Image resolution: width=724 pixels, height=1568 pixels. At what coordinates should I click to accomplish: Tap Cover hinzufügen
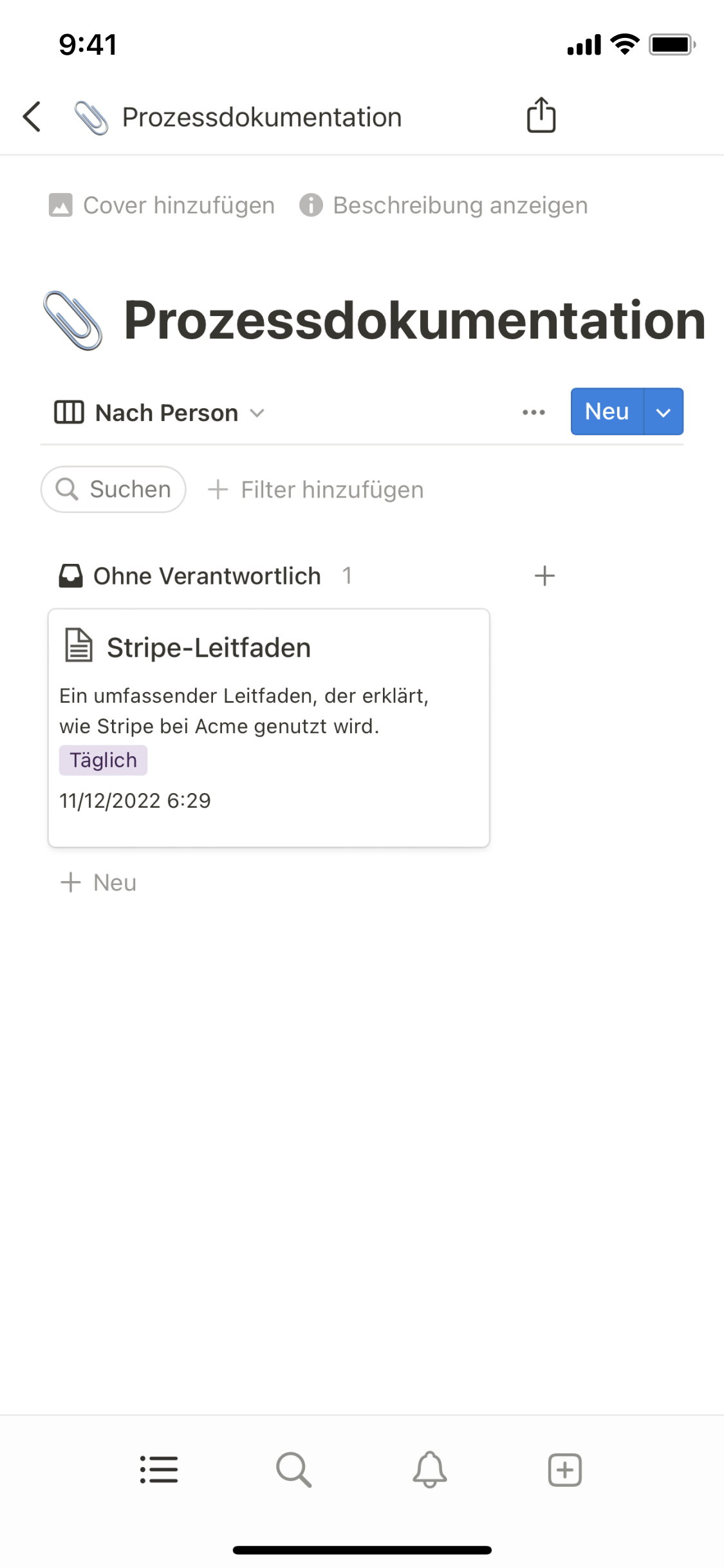point(162,205)
